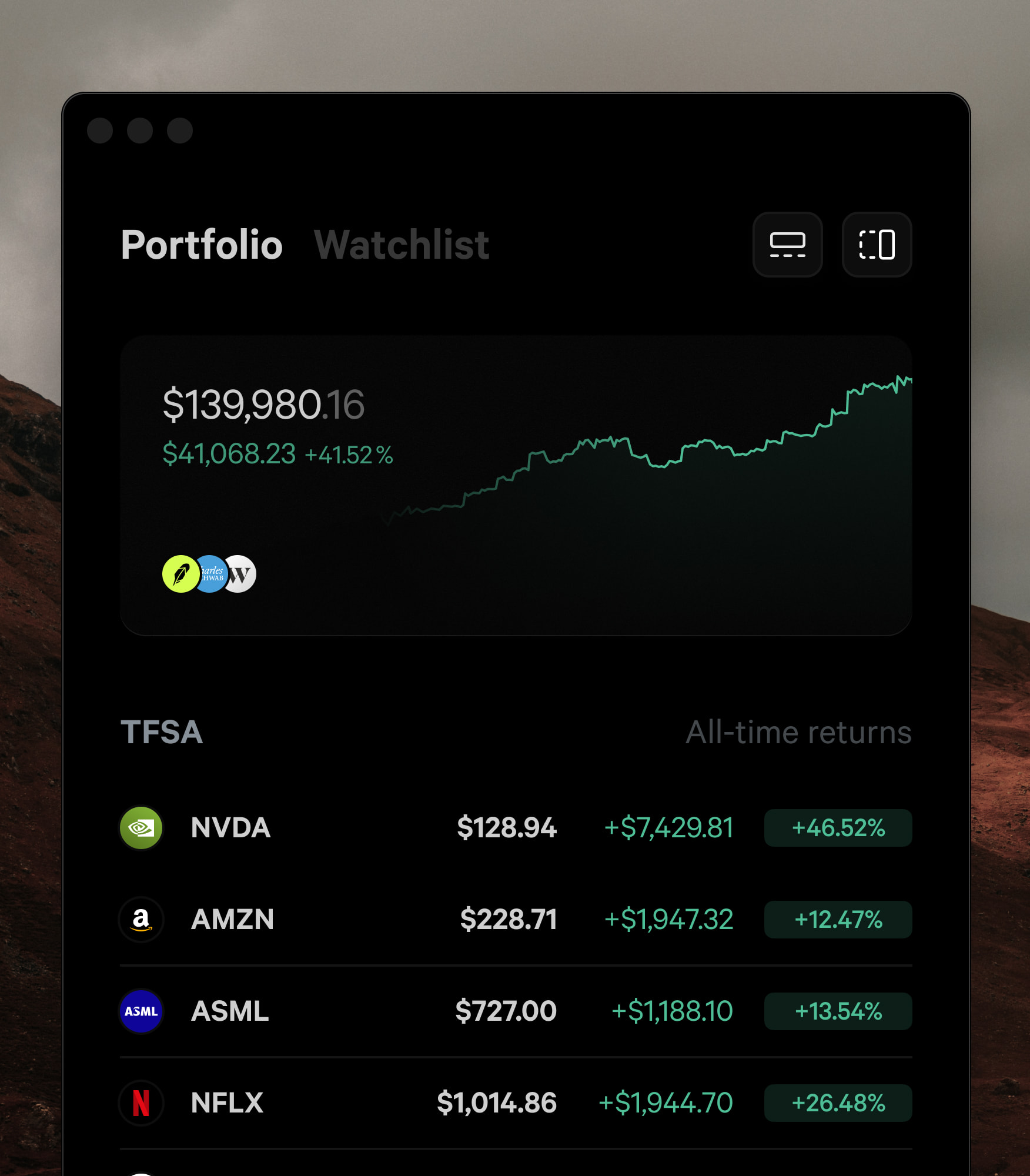
Task: Open the widget layout view icon
Action: pyautogui.click(x=788, y=245)
